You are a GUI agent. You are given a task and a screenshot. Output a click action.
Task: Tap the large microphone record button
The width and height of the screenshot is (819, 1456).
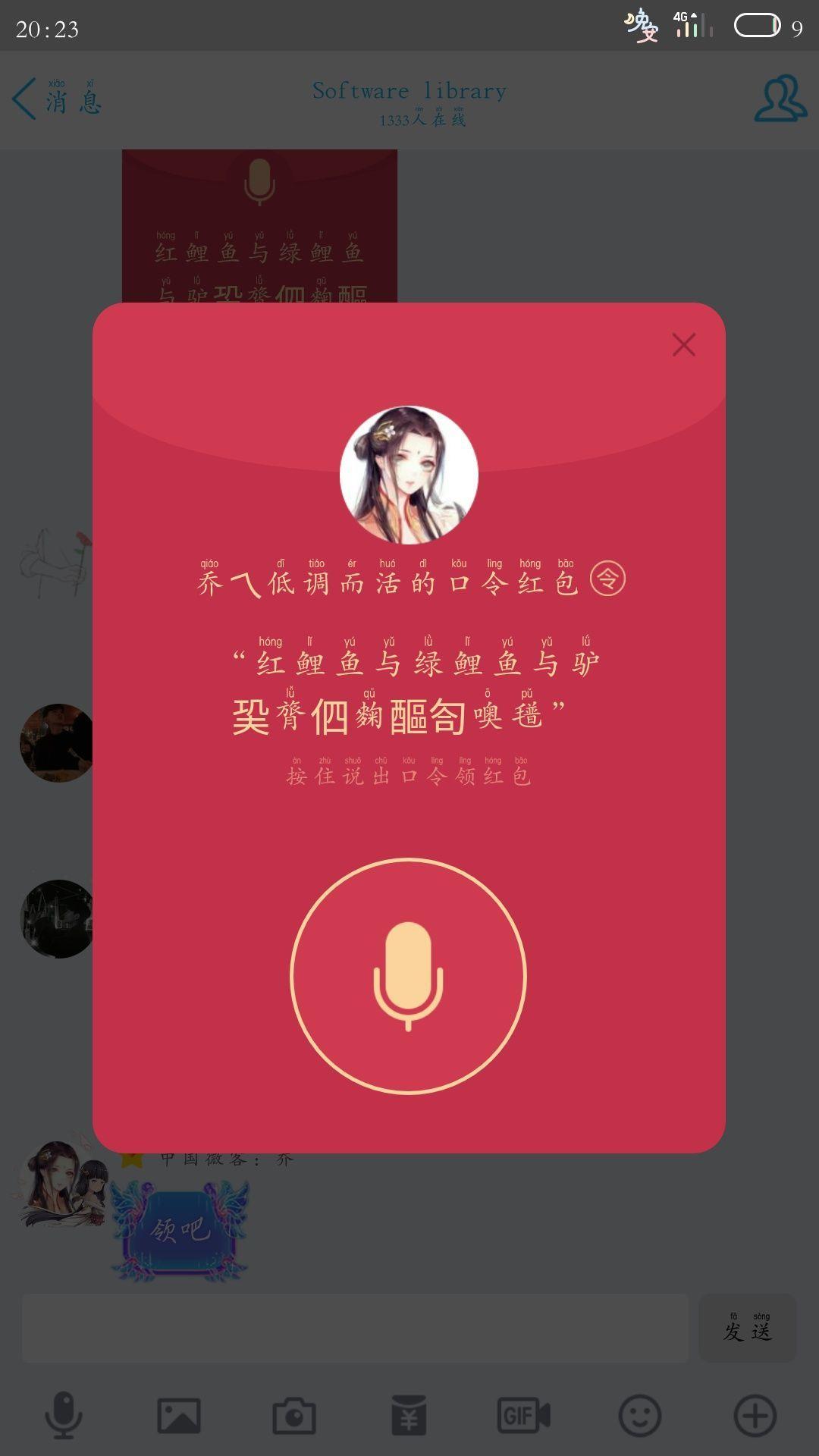tap(408, 976)
